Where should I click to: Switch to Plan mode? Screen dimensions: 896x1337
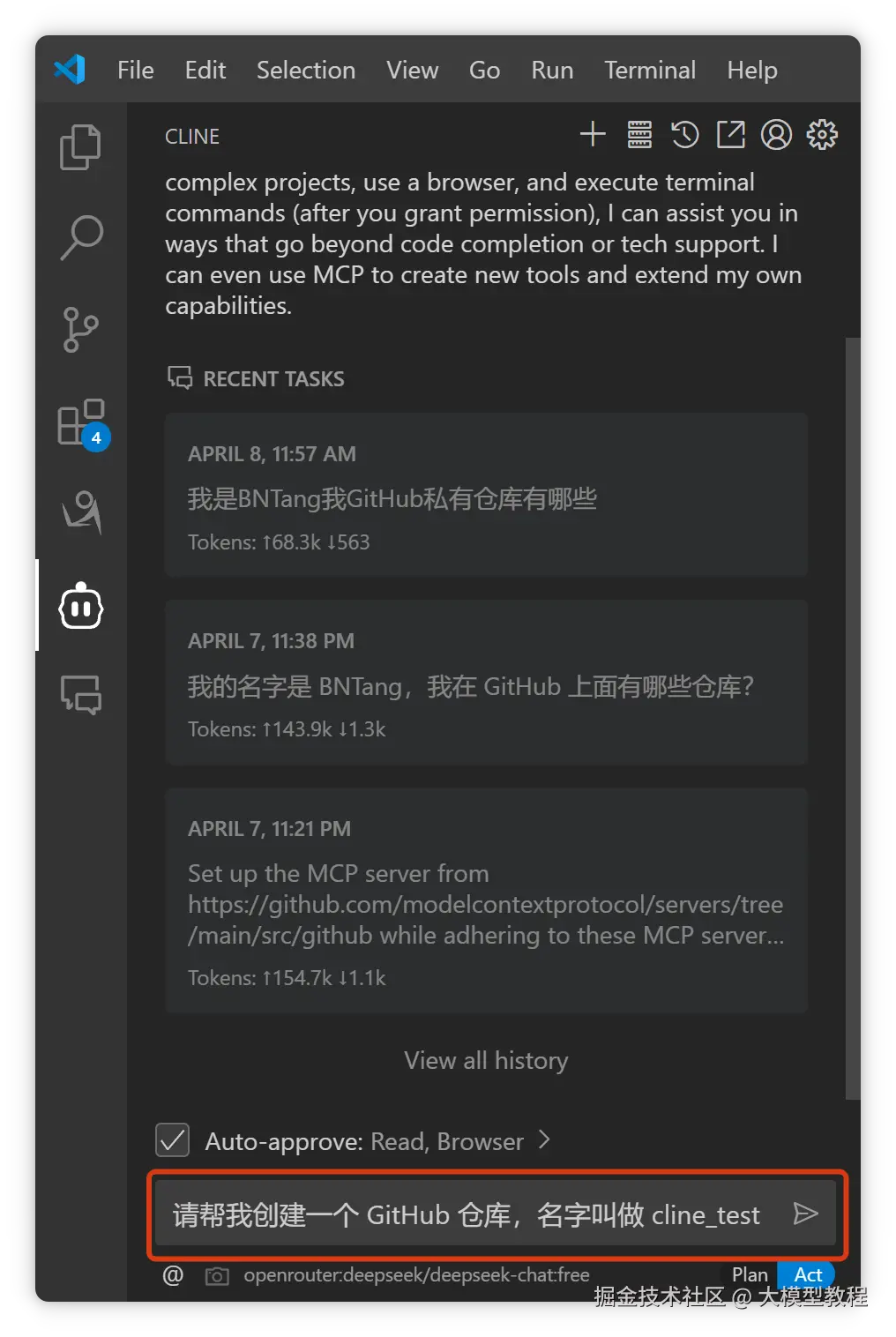click(750, 1274)
